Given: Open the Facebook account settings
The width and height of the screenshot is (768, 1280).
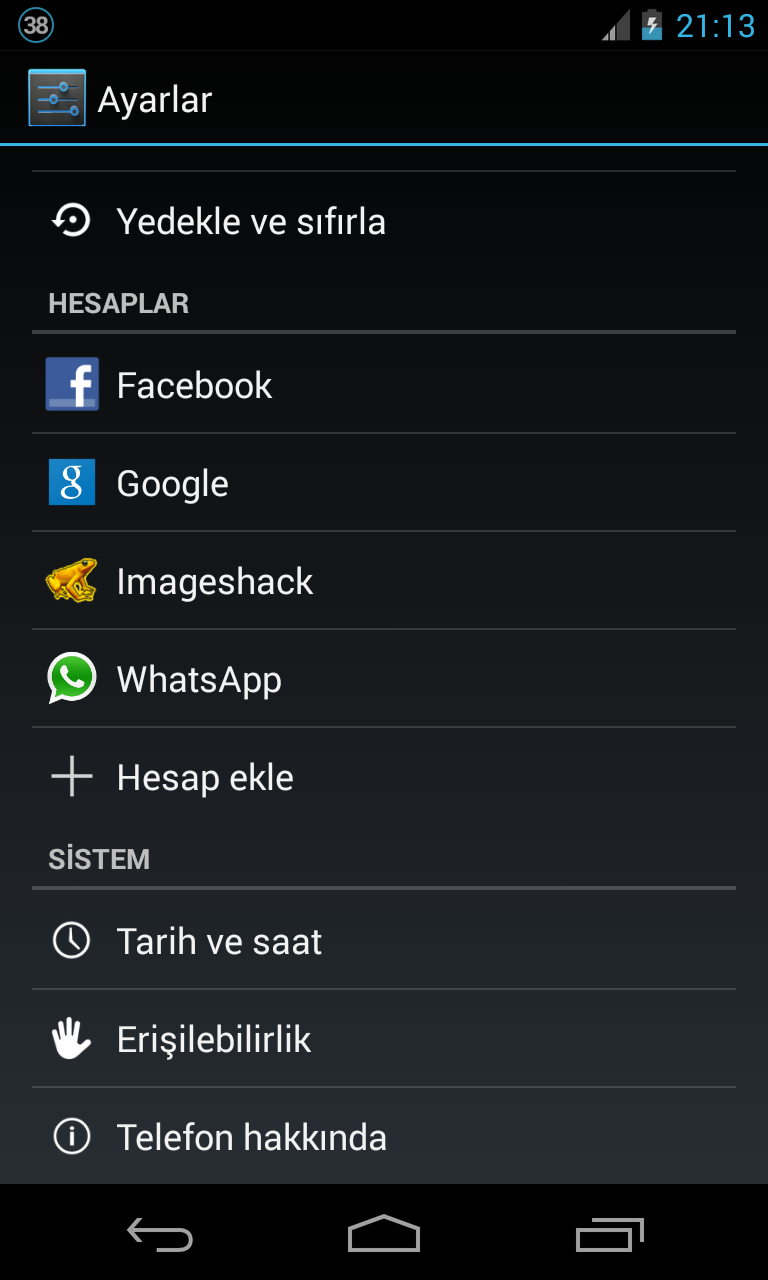Looking at the screenshot, I should click(x=384, y=385).
